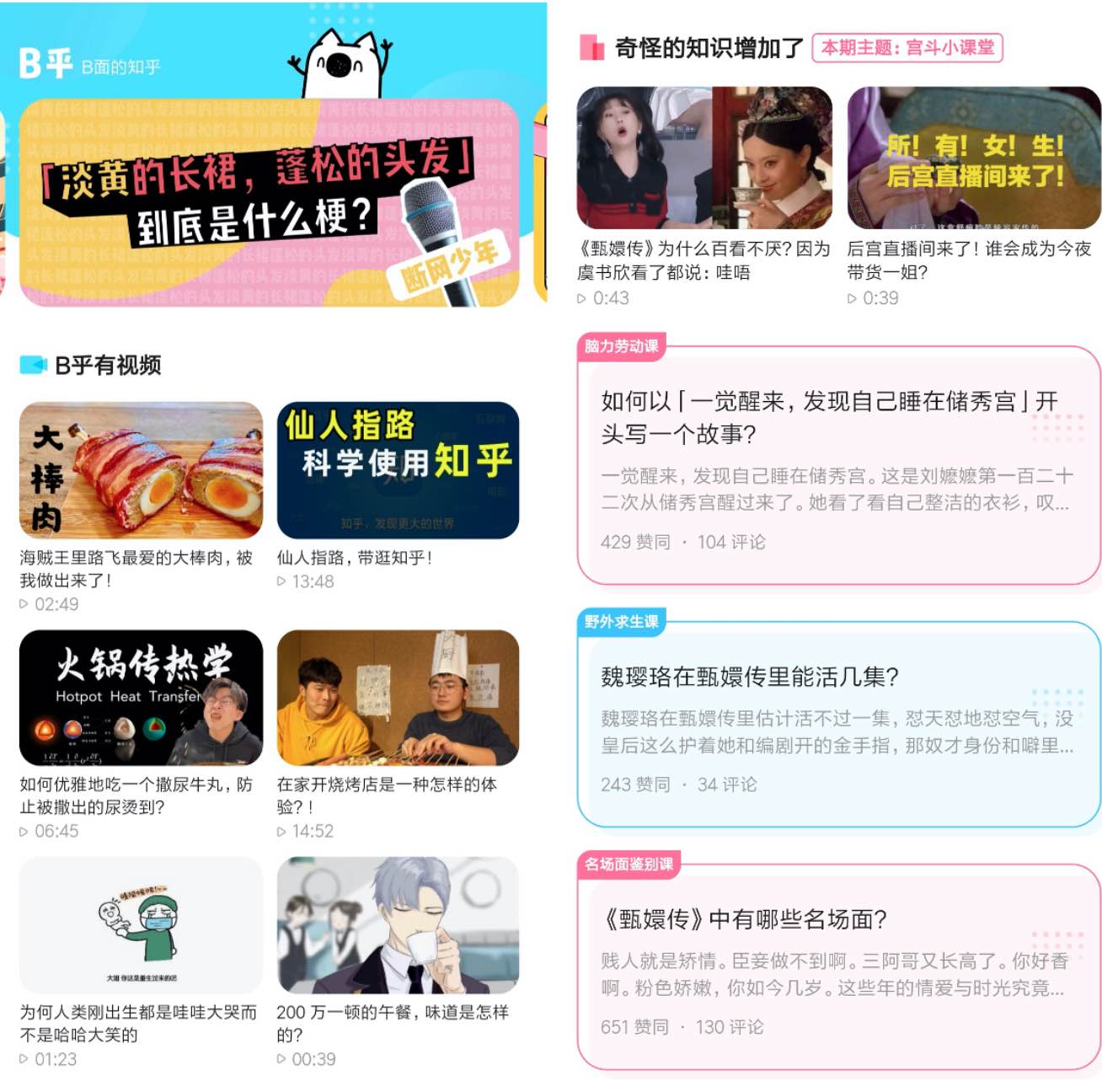This screenshot has height=1092, width=1102.
Task: Open the 淡黄的长裙 banner
Action: coord(269,202)
